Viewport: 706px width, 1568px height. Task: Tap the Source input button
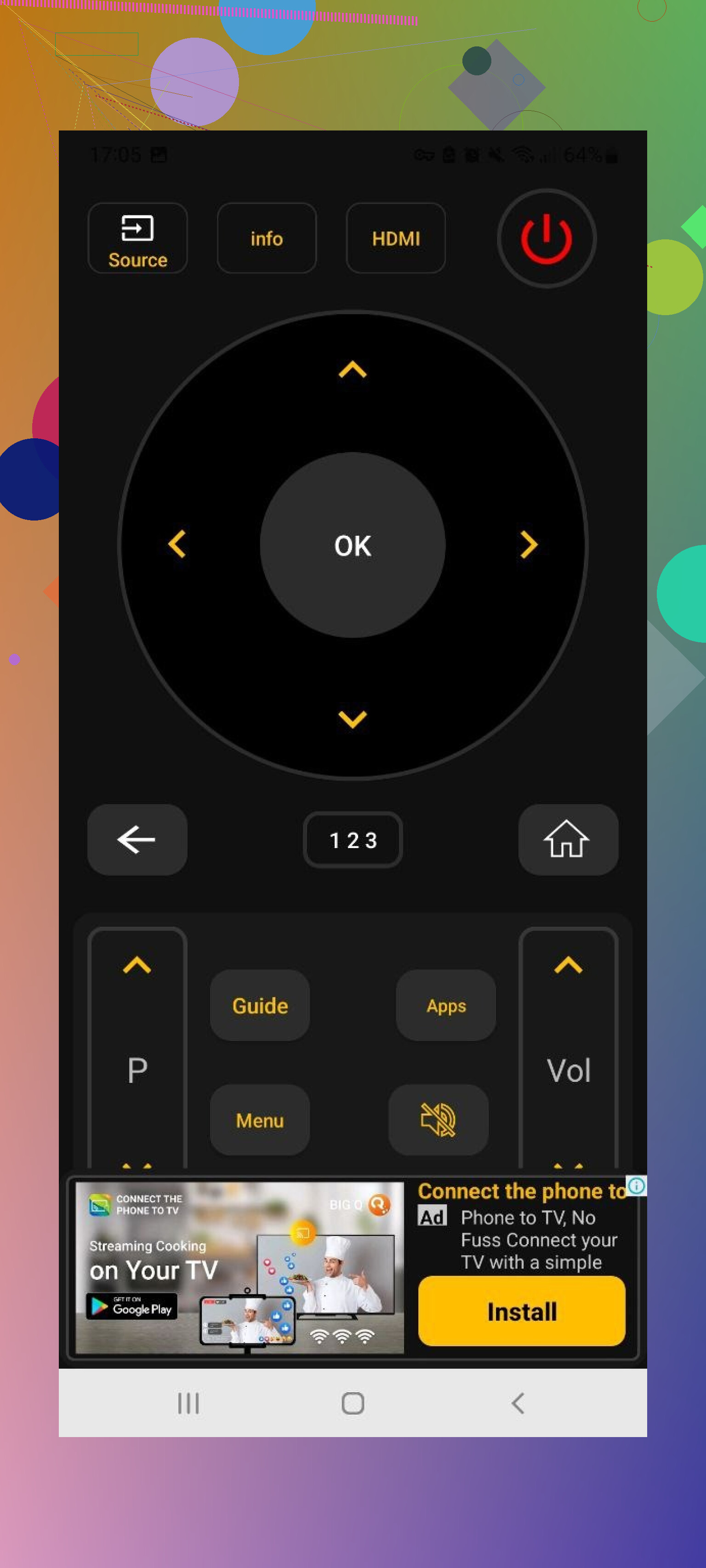[137, 238]
